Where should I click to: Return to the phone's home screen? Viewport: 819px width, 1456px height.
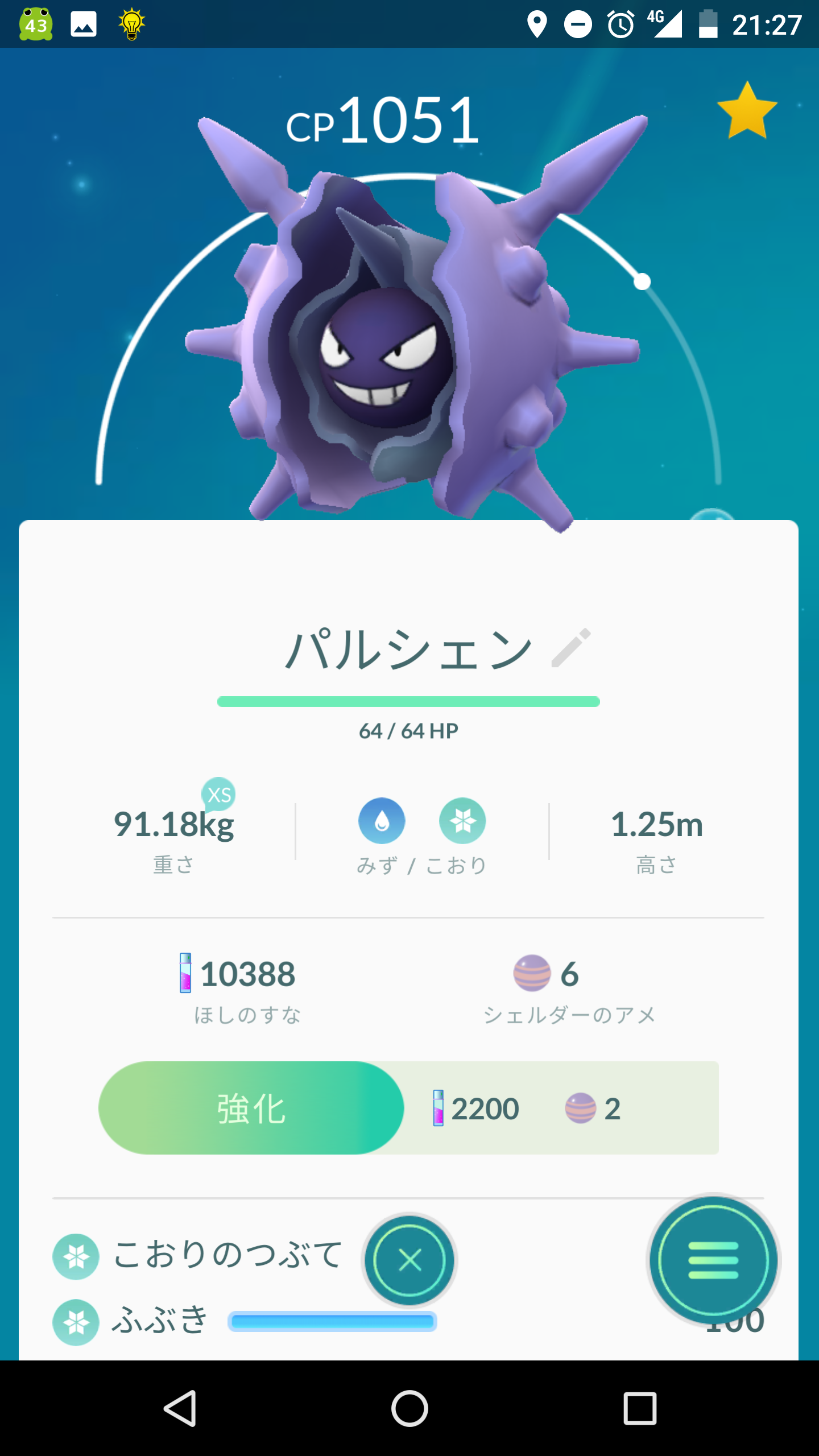[409, 1409]
